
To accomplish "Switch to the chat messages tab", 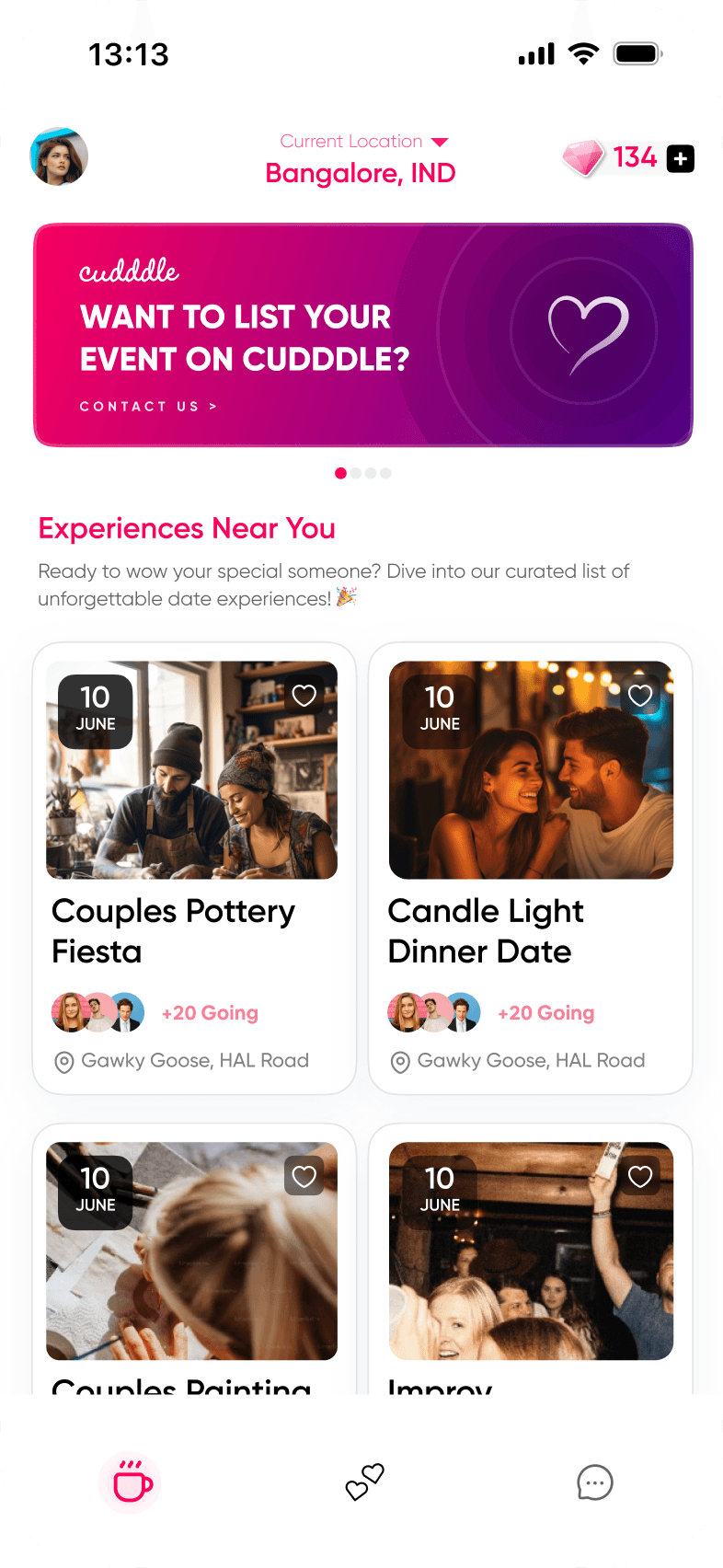I will (595, 1482).
